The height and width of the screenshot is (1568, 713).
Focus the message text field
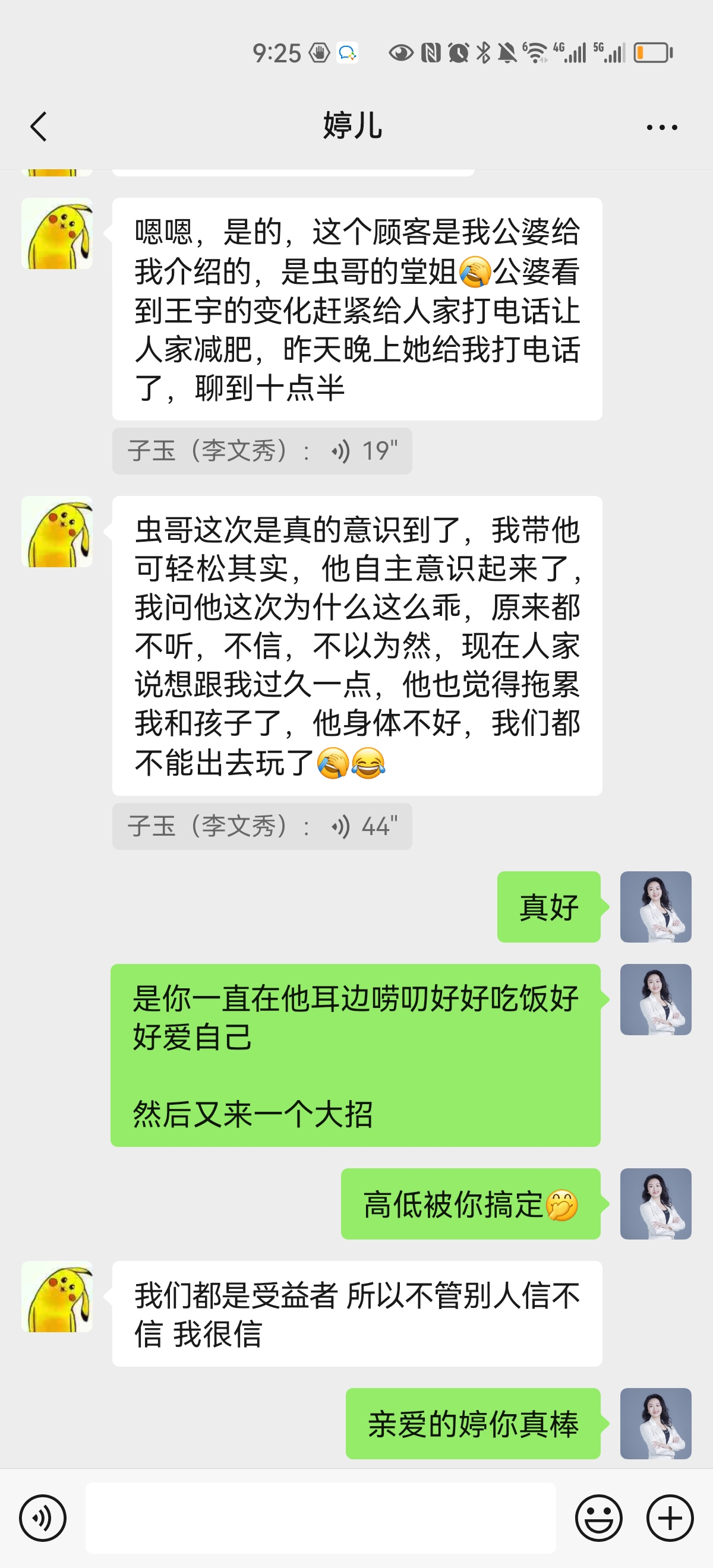coord(320,1518)
